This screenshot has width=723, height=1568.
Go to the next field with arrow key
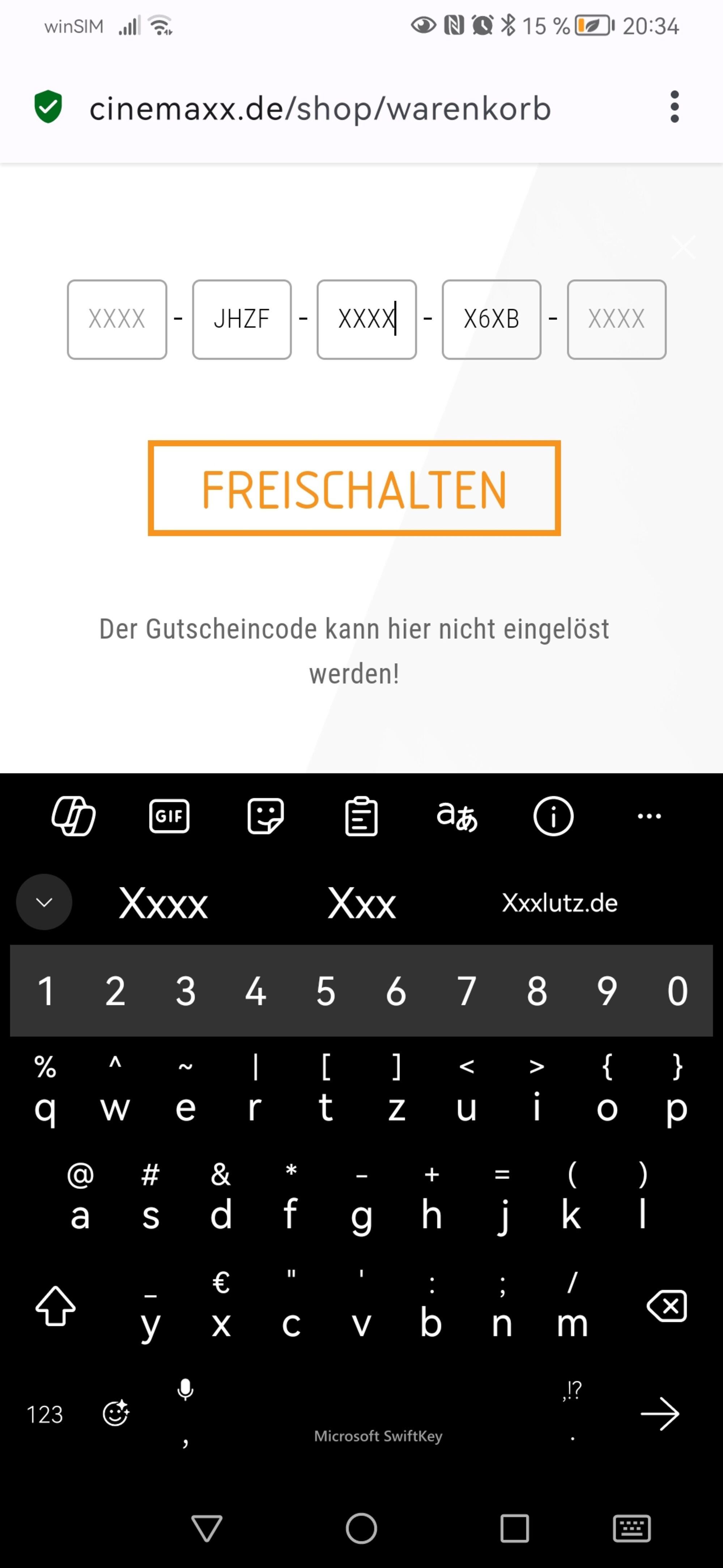click(660, 1413)
